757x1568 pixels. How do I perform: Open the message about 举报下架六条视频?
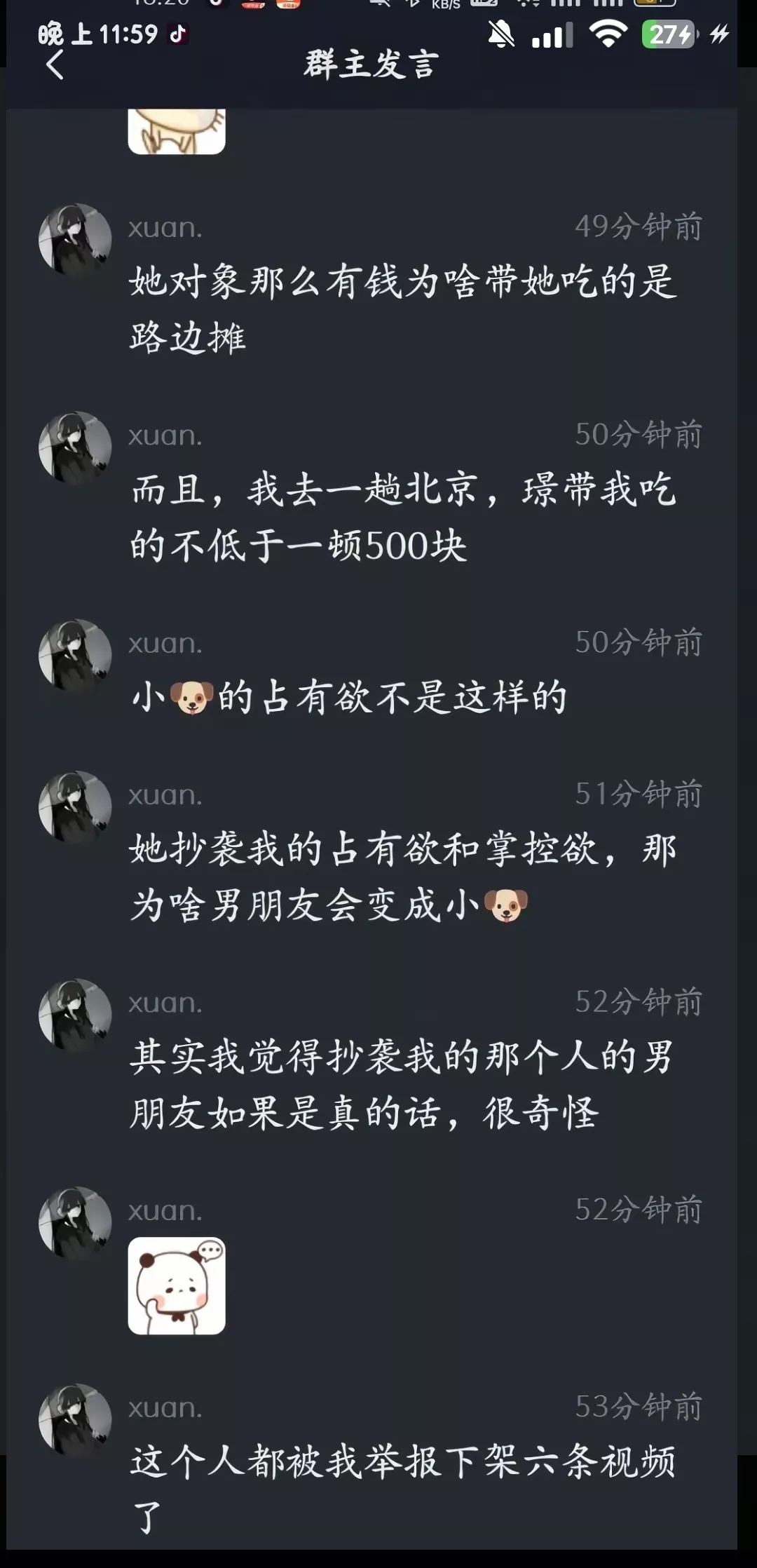402,1489
